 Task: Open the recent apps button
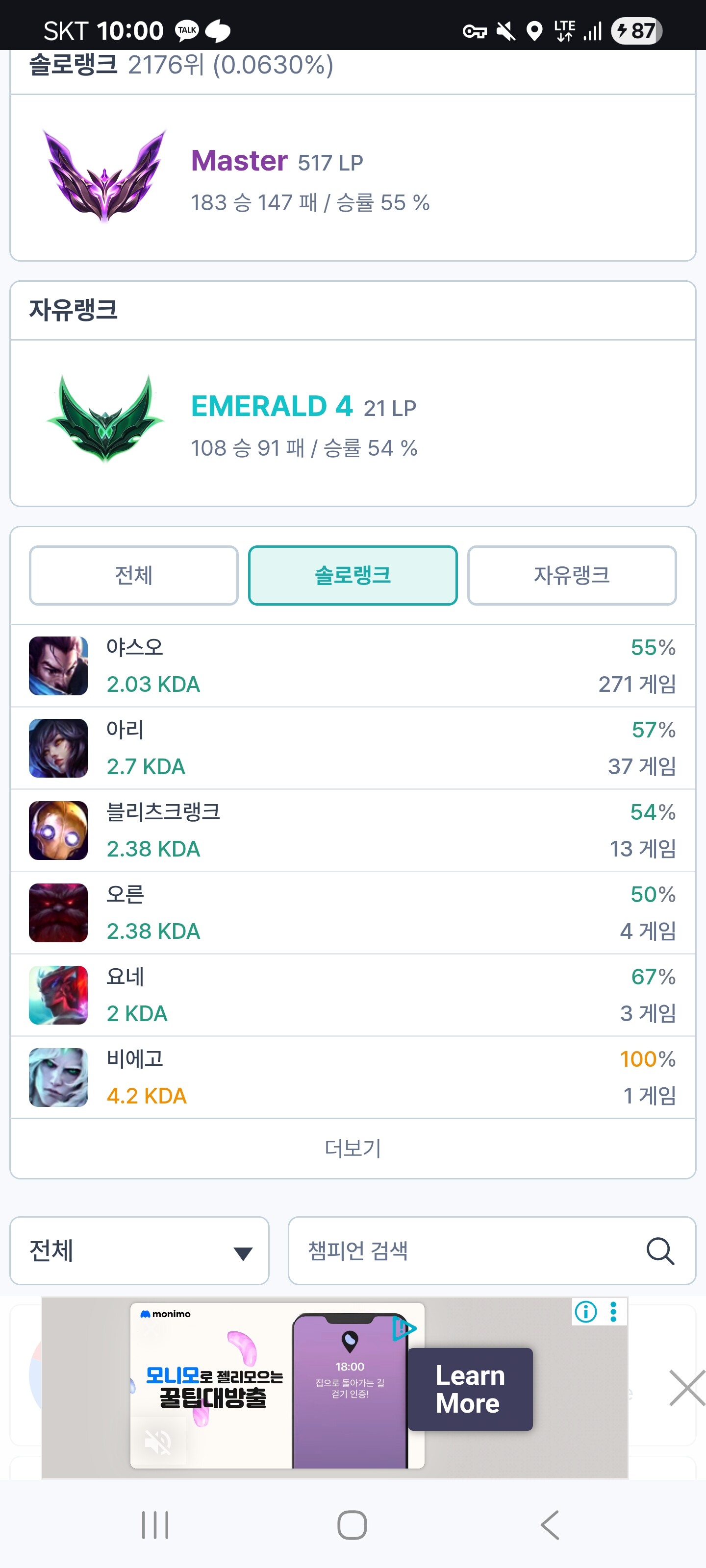pos(155,1525)
